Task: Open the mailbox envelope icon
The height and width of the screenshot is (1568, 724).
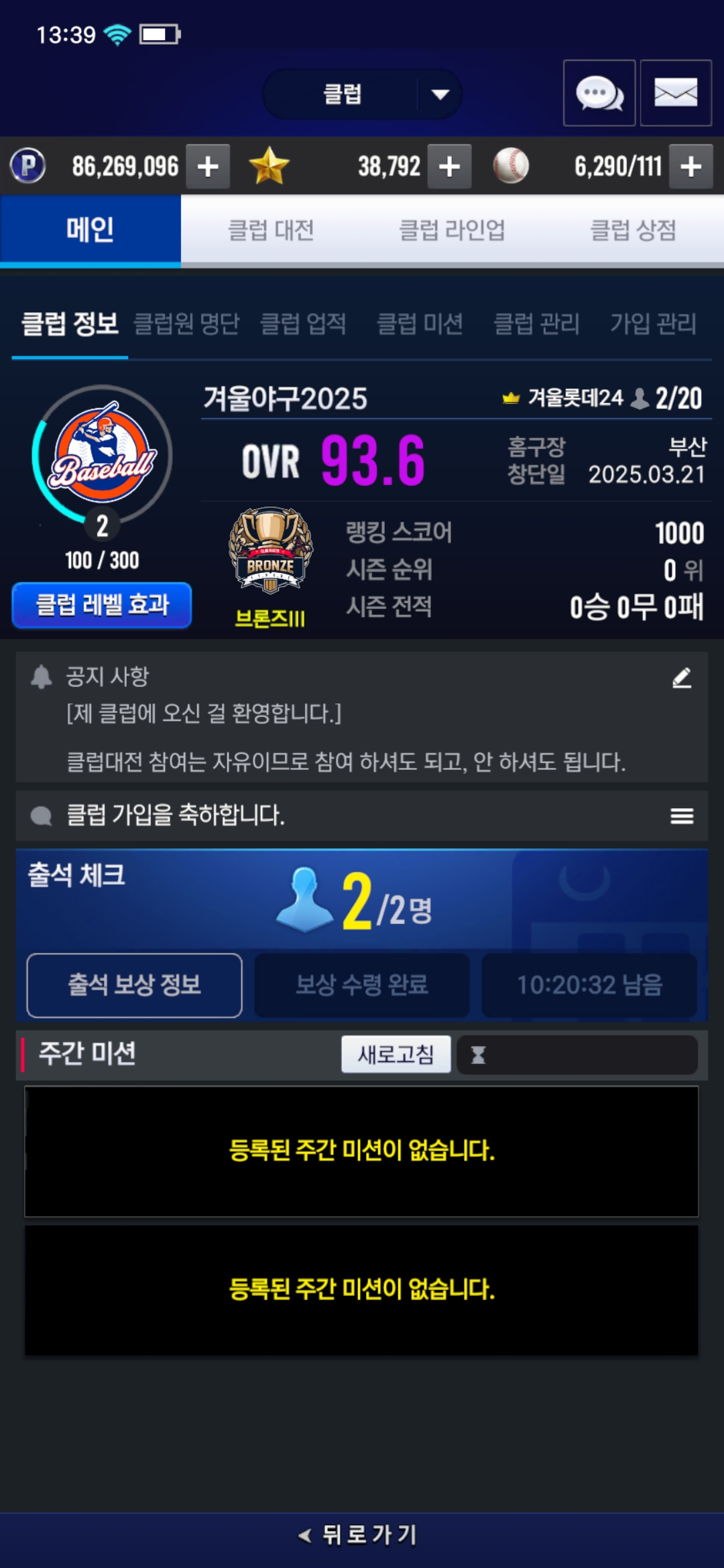Action: pos(676,93)
